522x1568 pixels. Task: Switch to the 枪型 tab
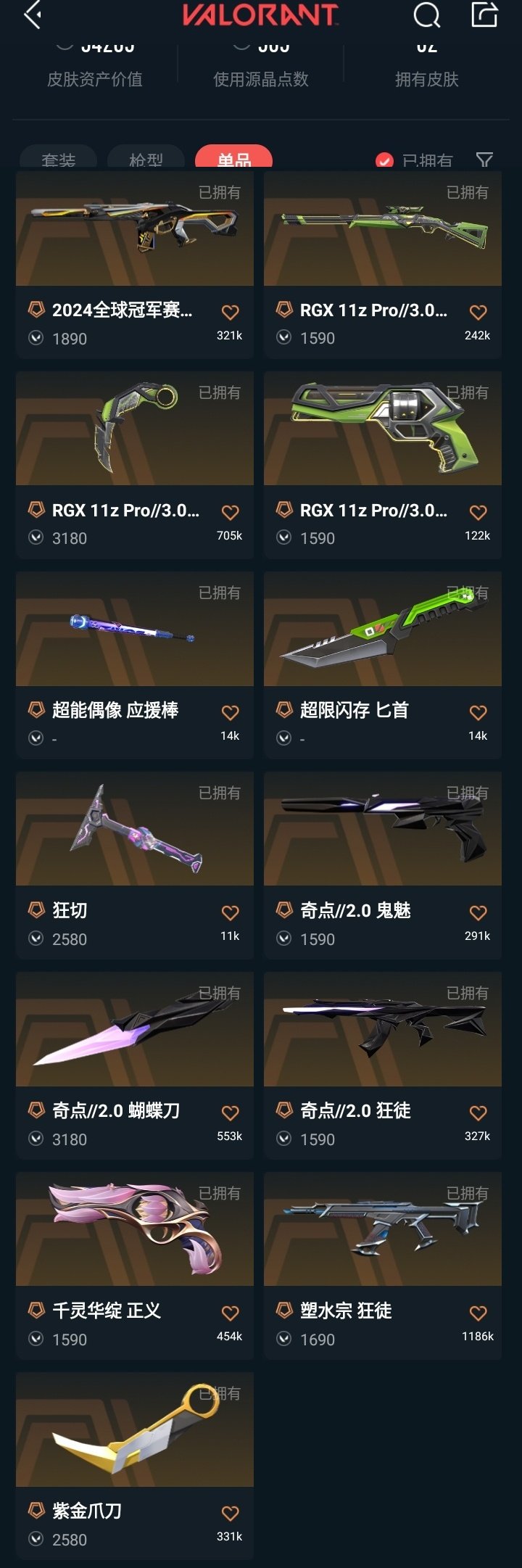coord(146,160)
